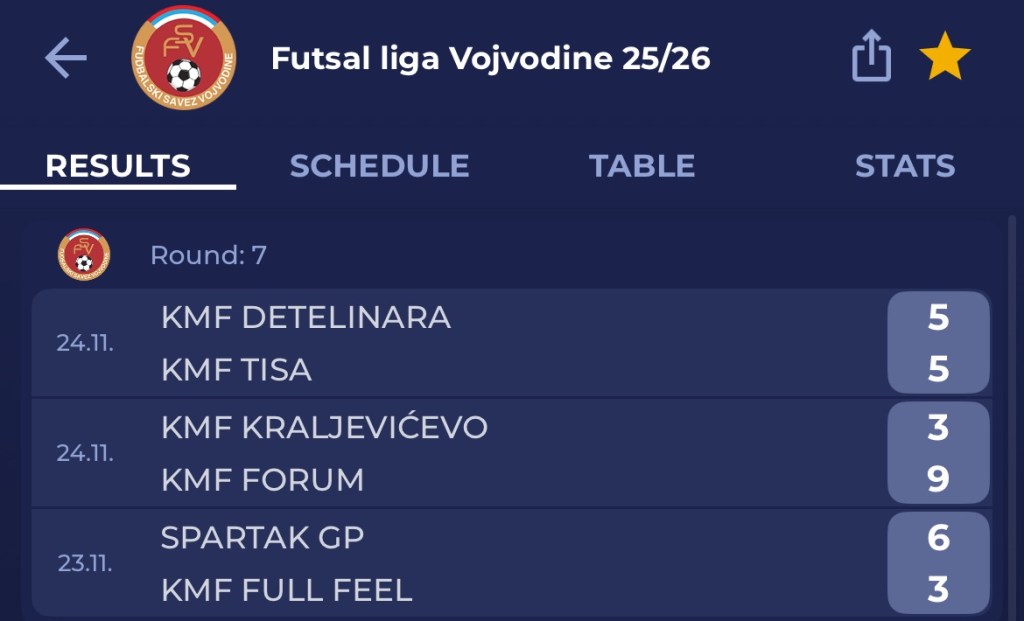Go back using the arrow

click(66, 59)
